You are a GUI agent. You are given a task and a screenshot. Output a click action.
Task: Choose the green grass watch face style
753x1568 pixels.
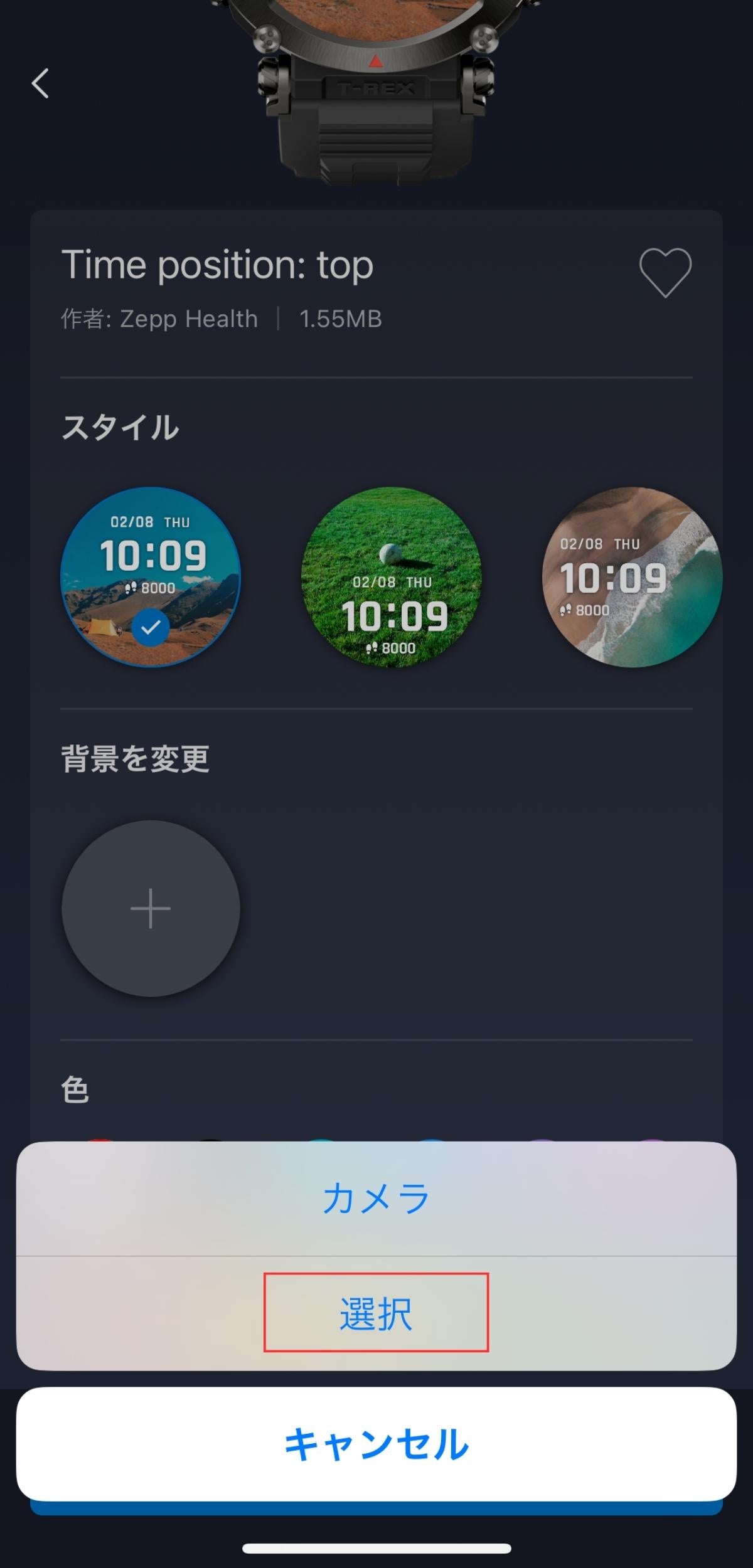[x=392, y=577]
